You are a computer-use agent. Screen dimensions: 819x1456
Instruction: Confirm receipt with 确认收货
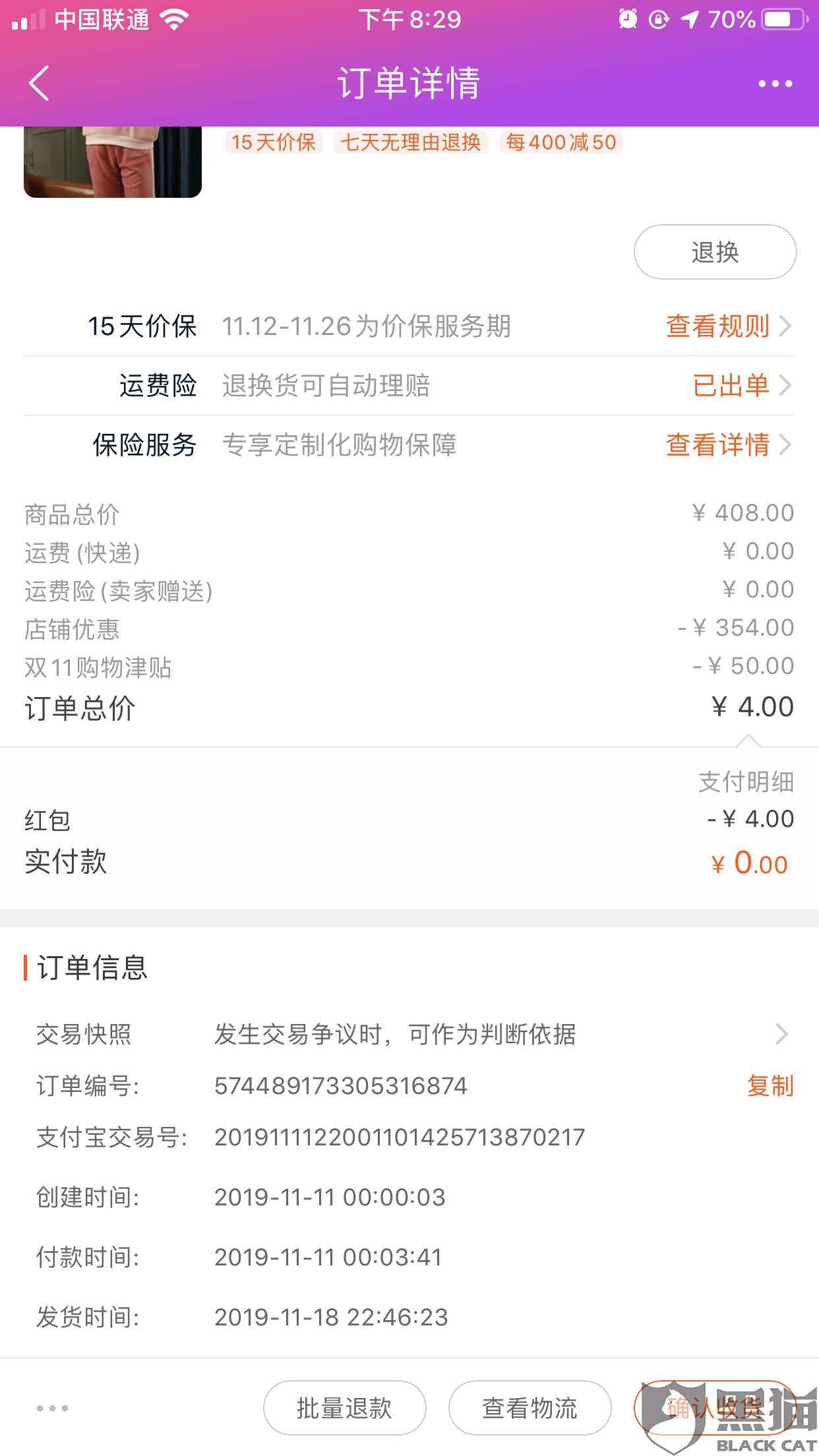click(715, 1408)
